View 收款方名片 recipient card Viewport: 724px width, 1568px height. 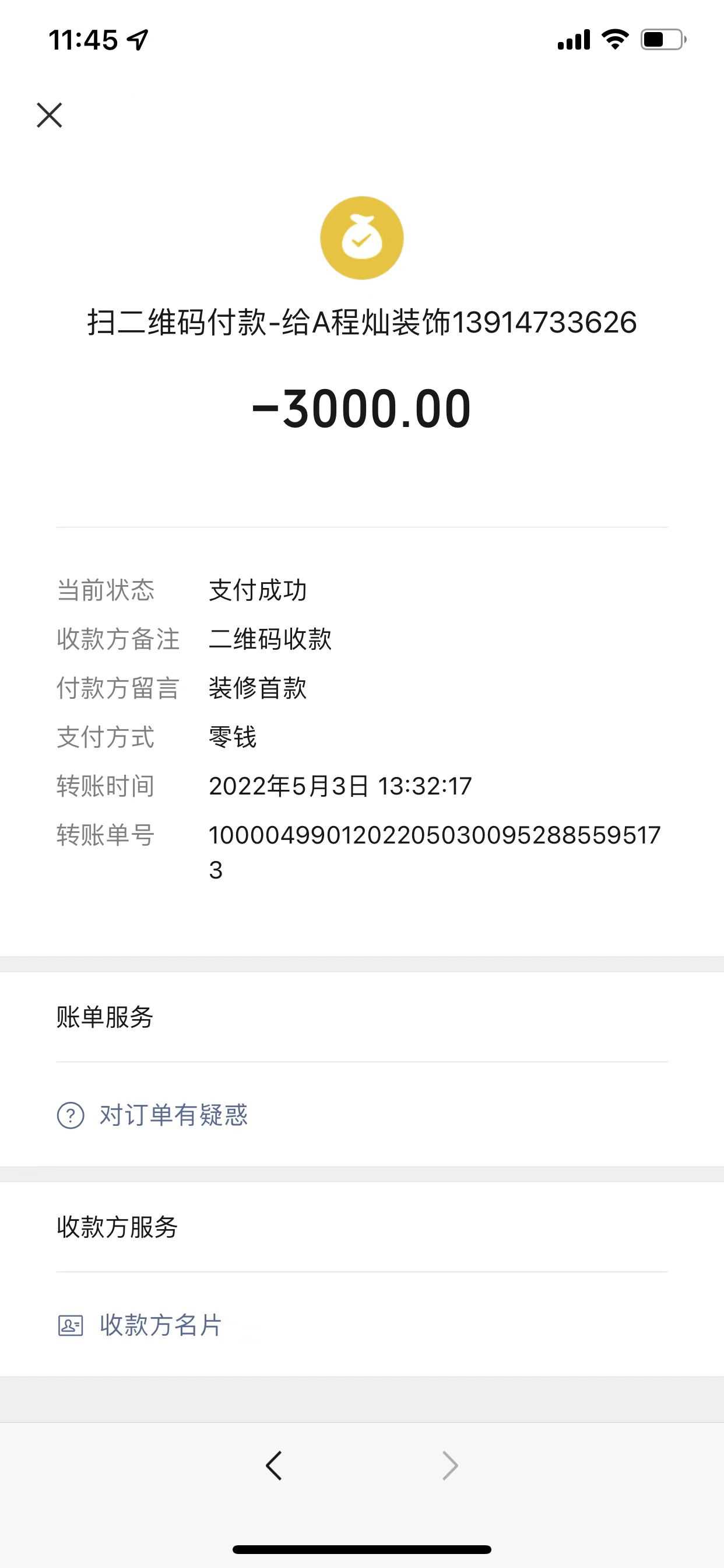tap(160, 1325)
